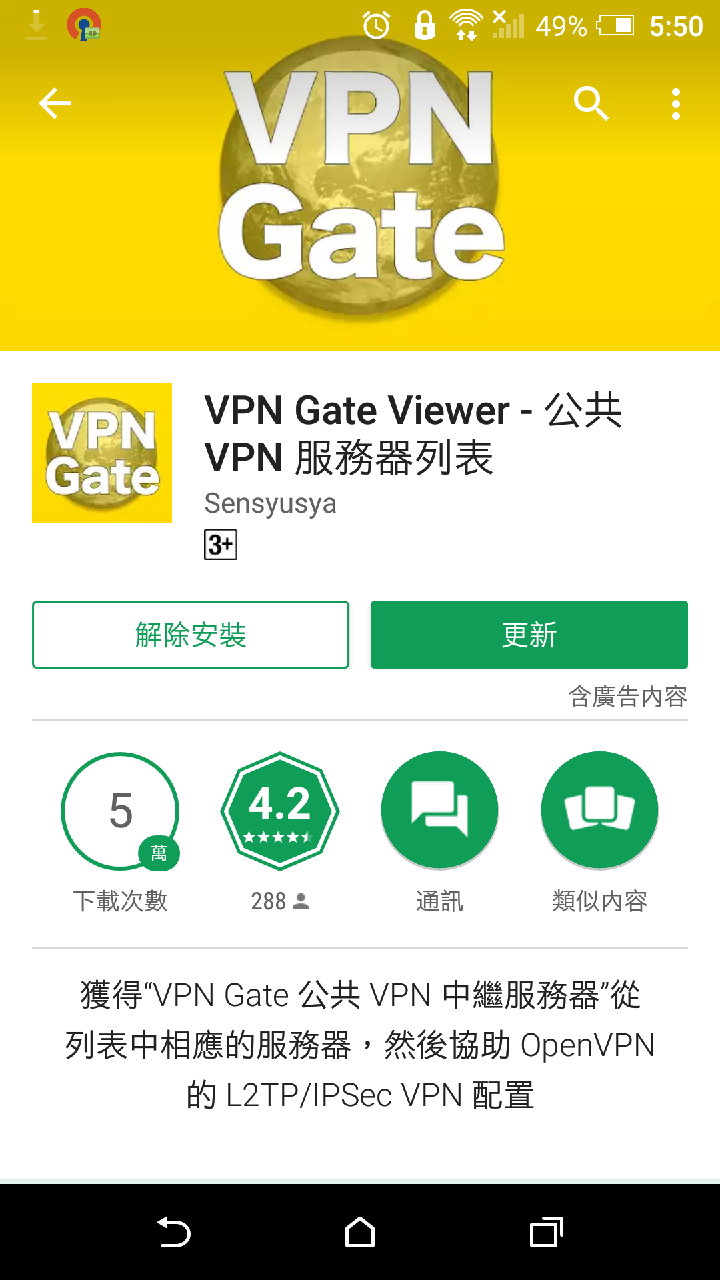720x1280 pixels.
Task: Expand the app description text
Action: [360, 1045]
